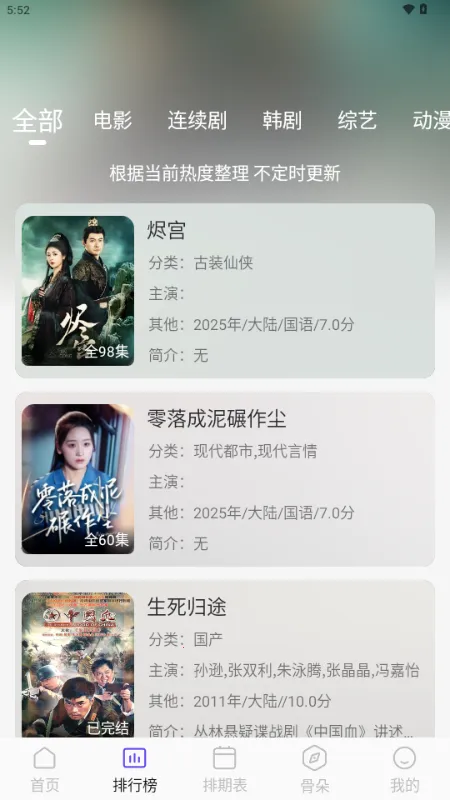The image size is (450, 800).
Task: Open the 零落成泥碾作尘 card
Action: pyautogui.click(x=225, y=479)
